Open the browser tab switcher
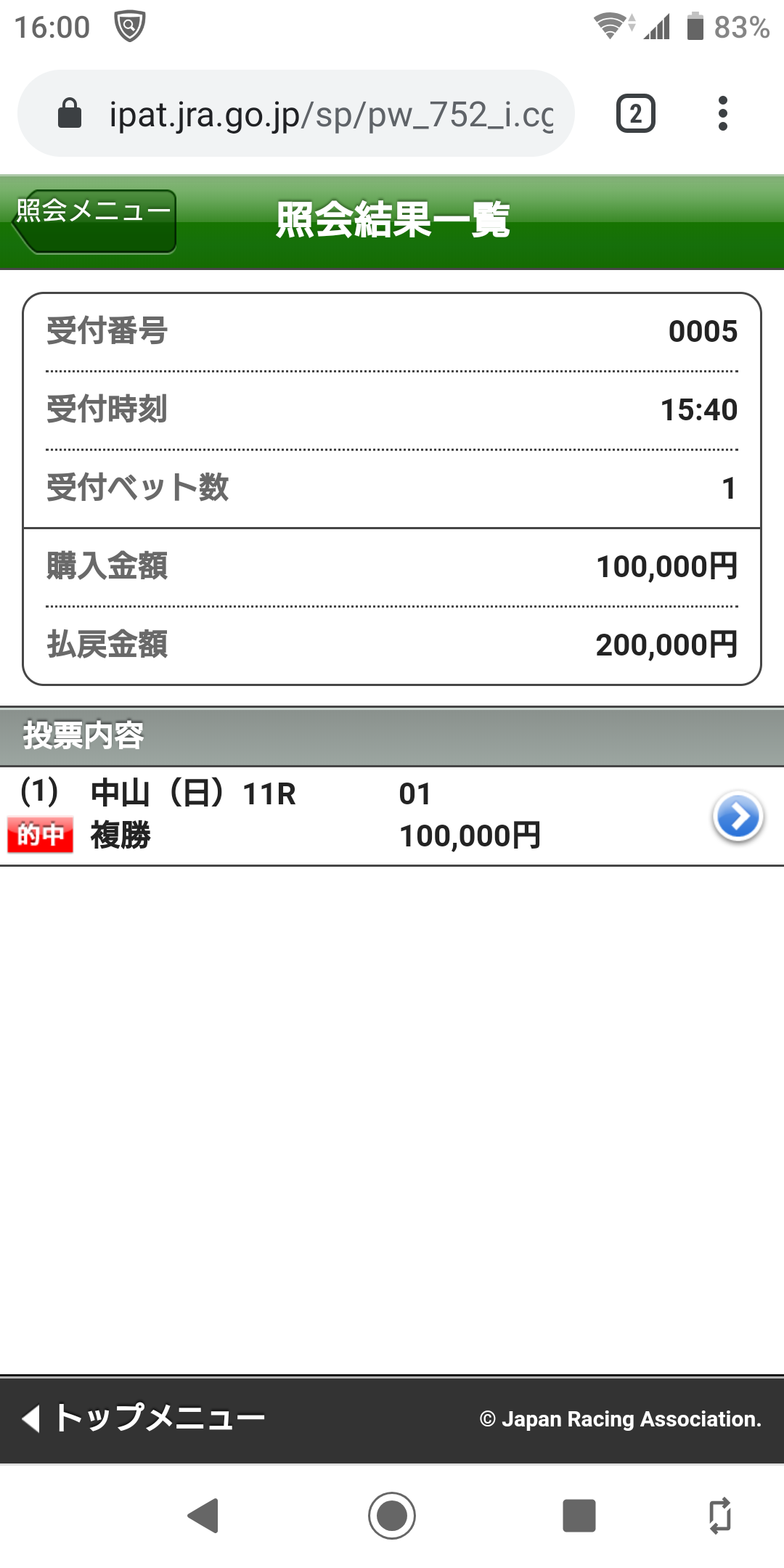 [635, 114]
